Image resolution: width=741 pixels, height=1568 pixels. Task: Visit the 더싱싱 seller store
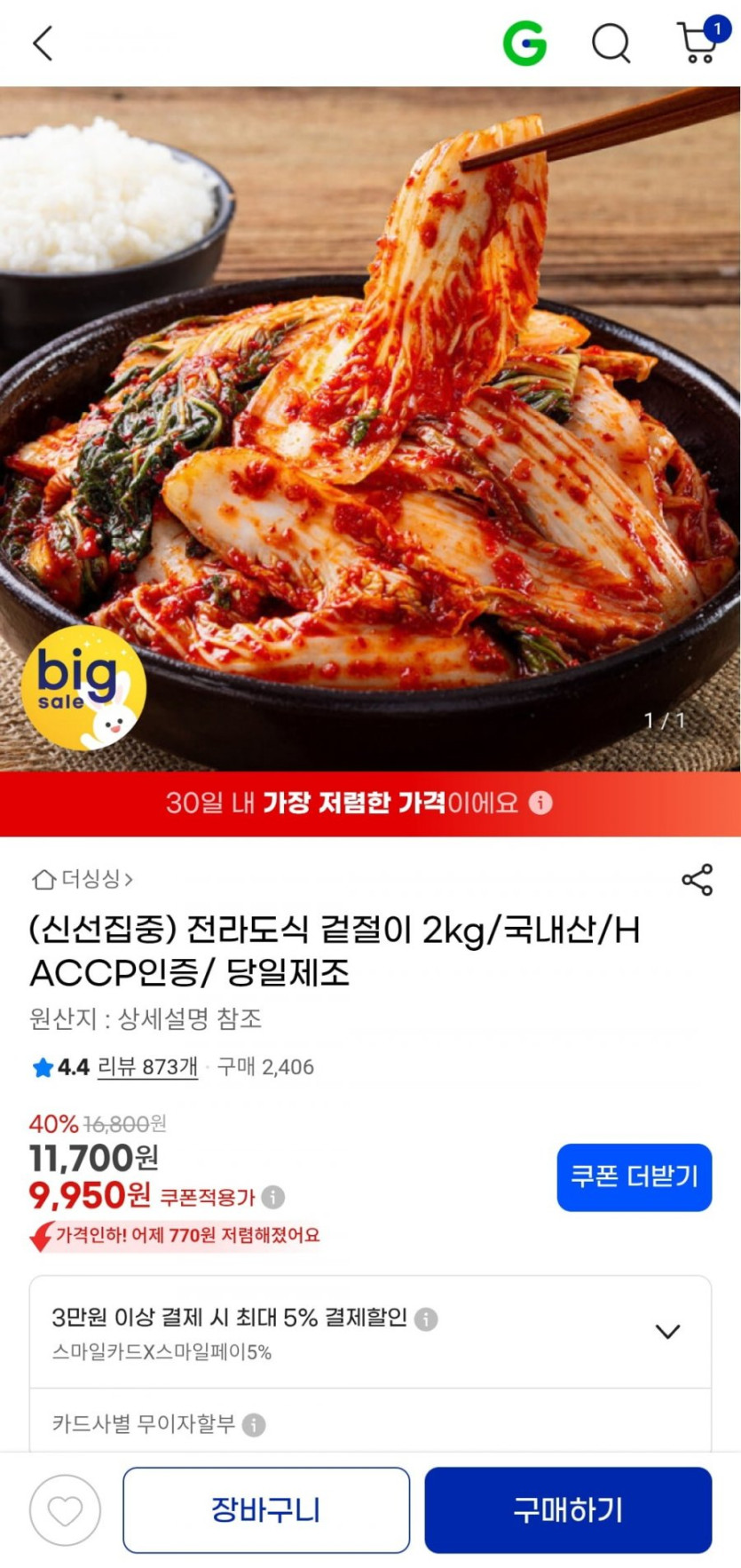click(x=83, y=879)
